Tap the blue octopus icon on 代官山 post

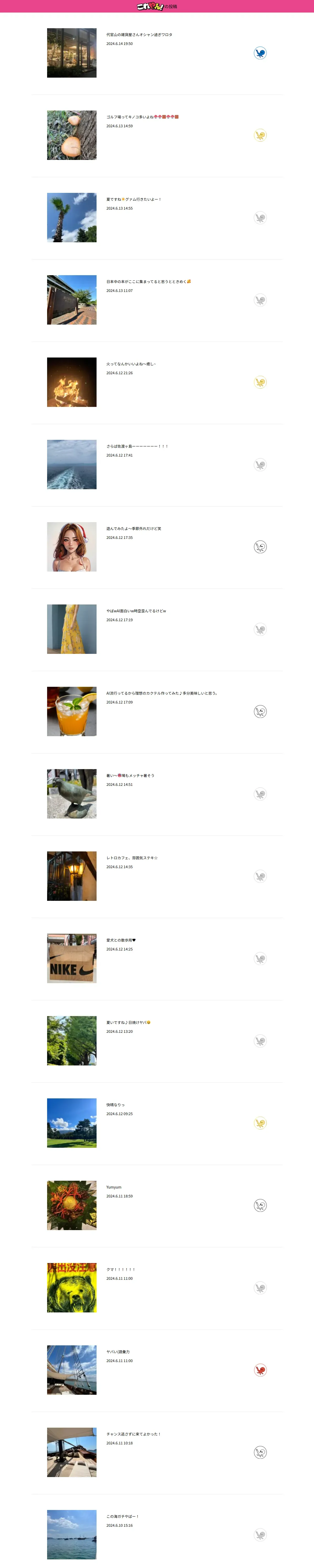pyautogui.click(x=260, y=53)
